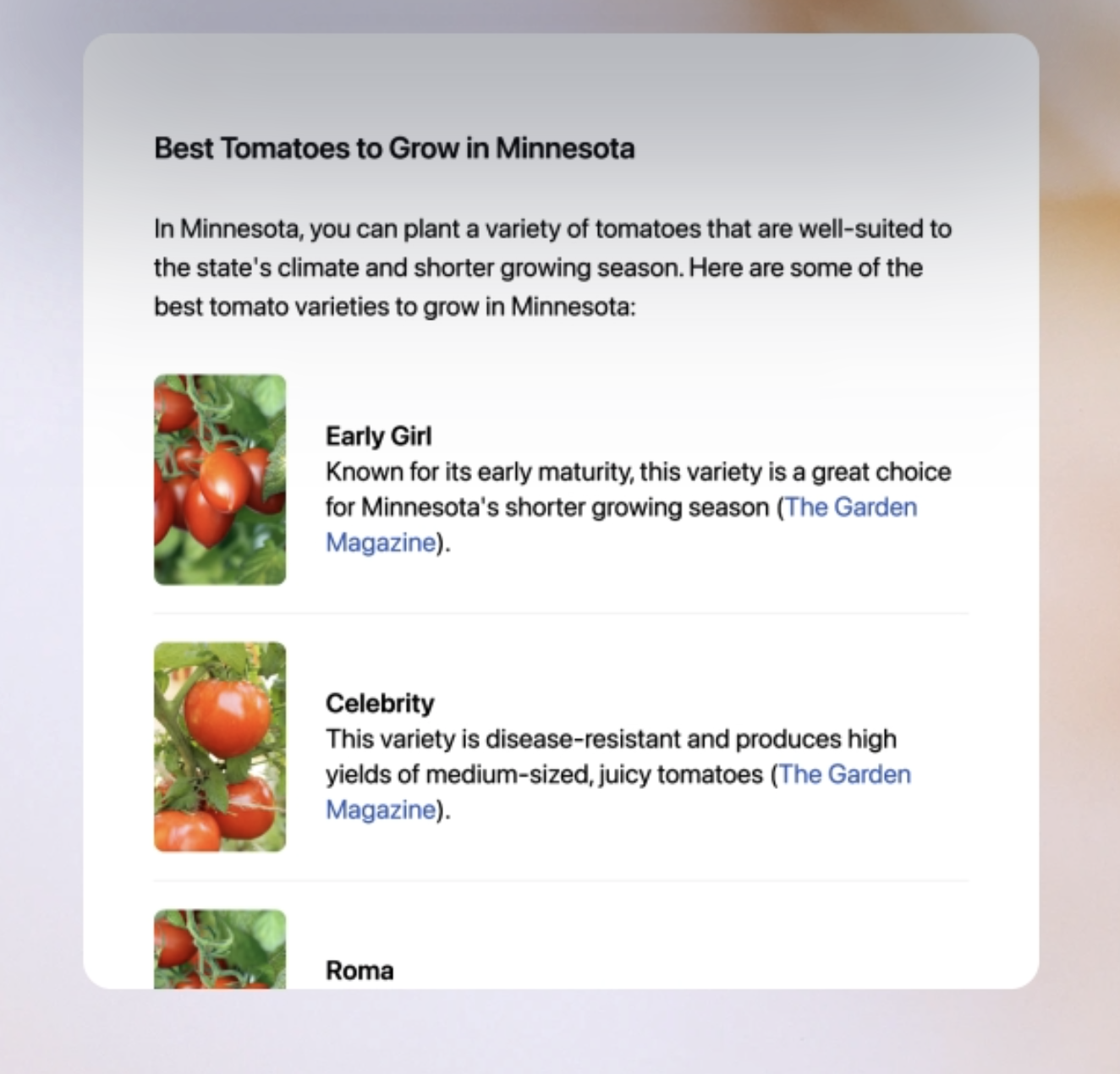Viewport: 1120px width, 1074px height.
Task: Open The Garden Magazine link under Early Girl
Action: tap(850, 507)
